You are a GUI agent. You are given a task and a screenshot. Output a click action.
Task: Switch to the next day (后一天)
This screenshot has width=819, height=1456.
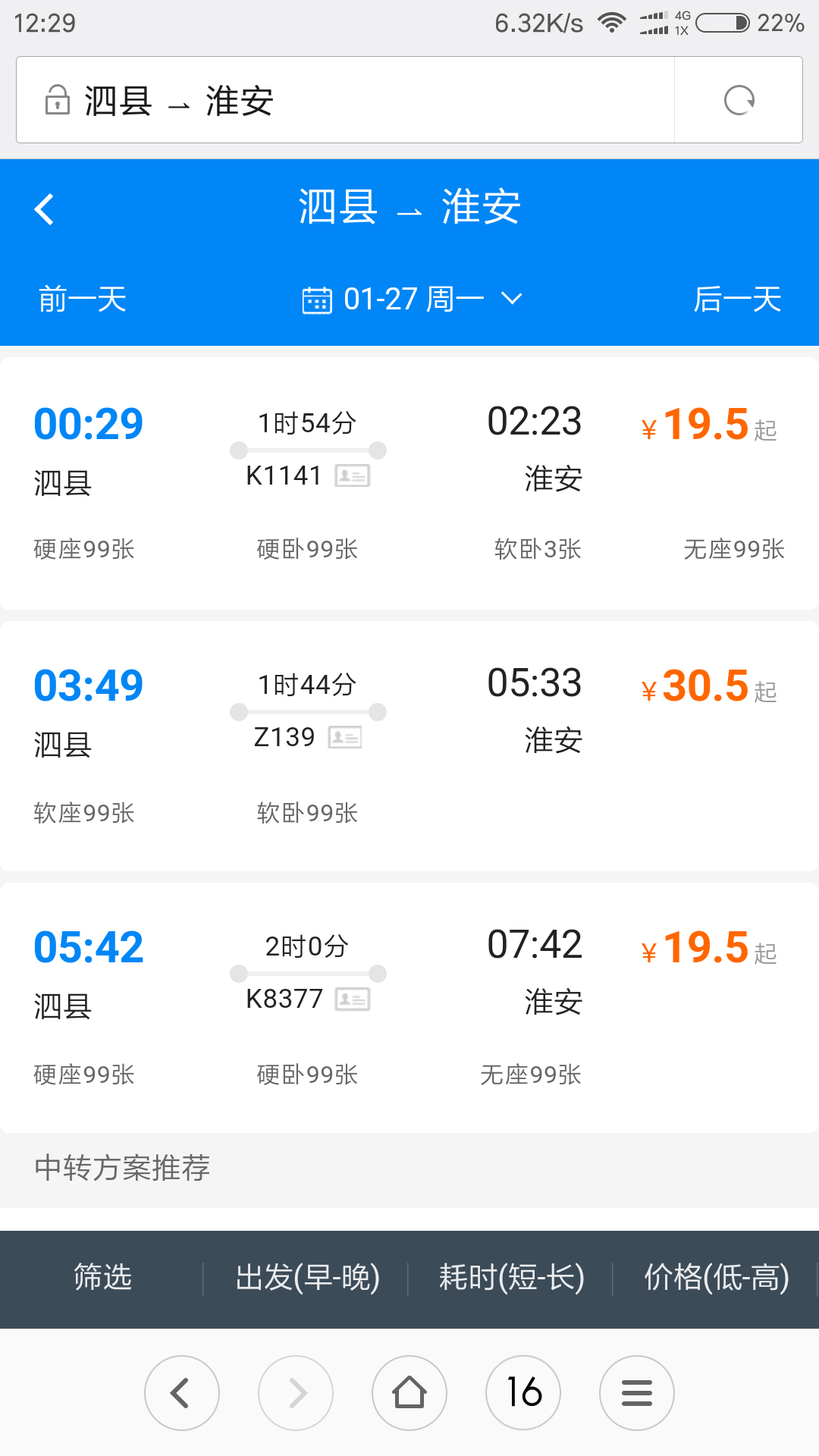(737, 299)
